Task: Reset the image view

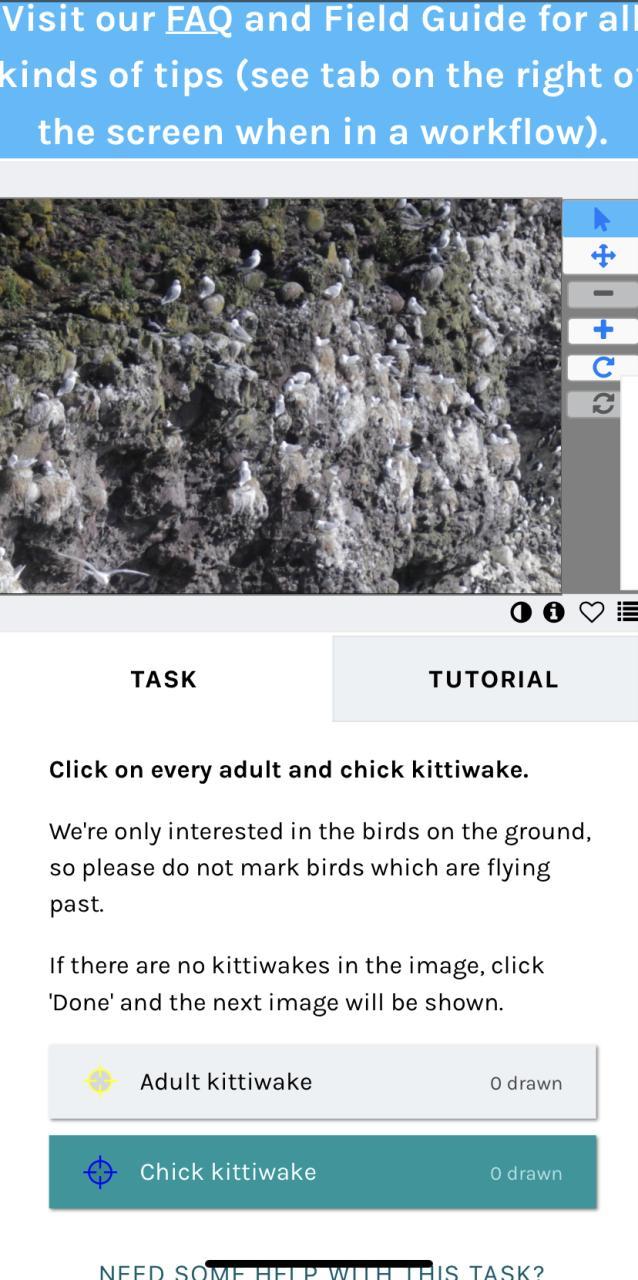Action: tap(602, 403)
